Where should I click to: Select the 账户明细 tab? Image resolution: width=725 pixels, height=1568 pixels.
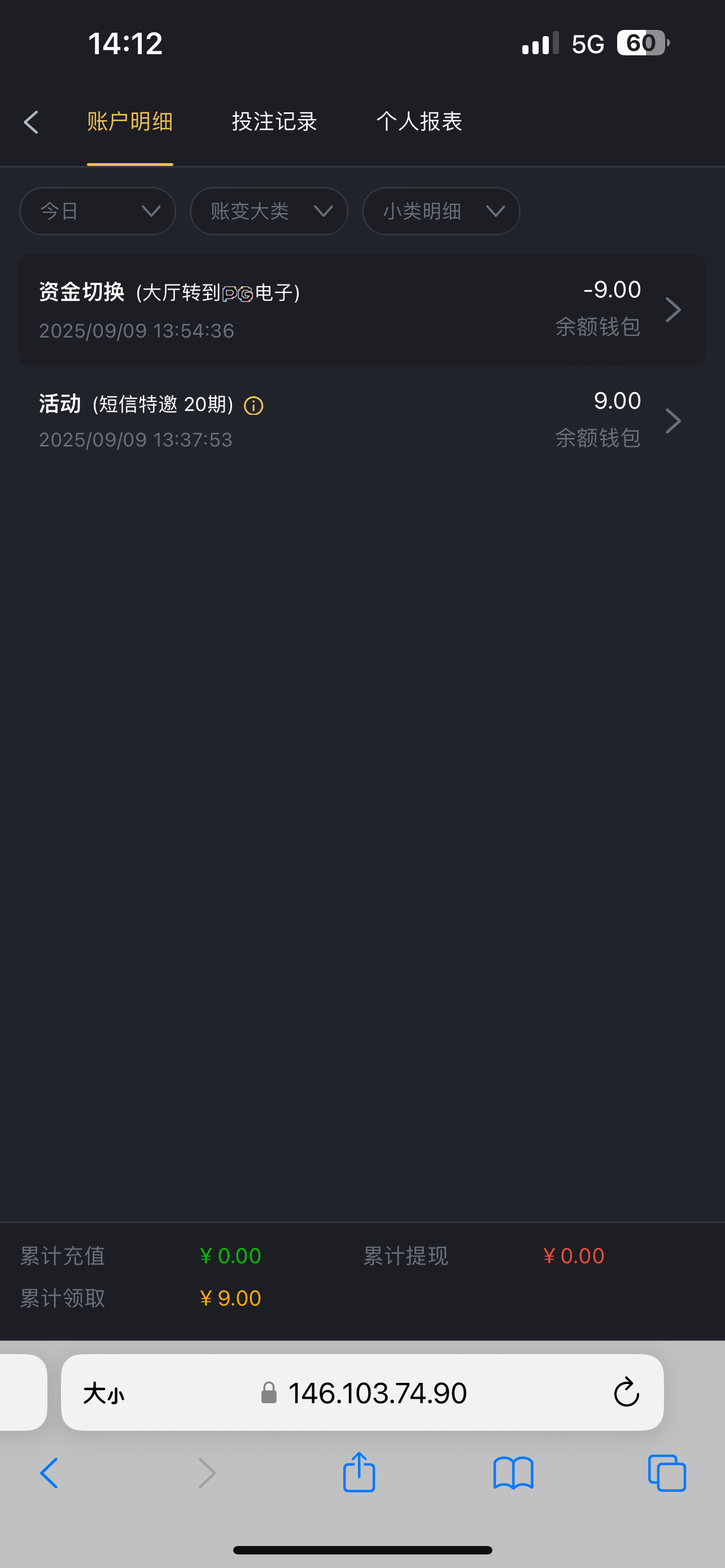pos(130,122)
